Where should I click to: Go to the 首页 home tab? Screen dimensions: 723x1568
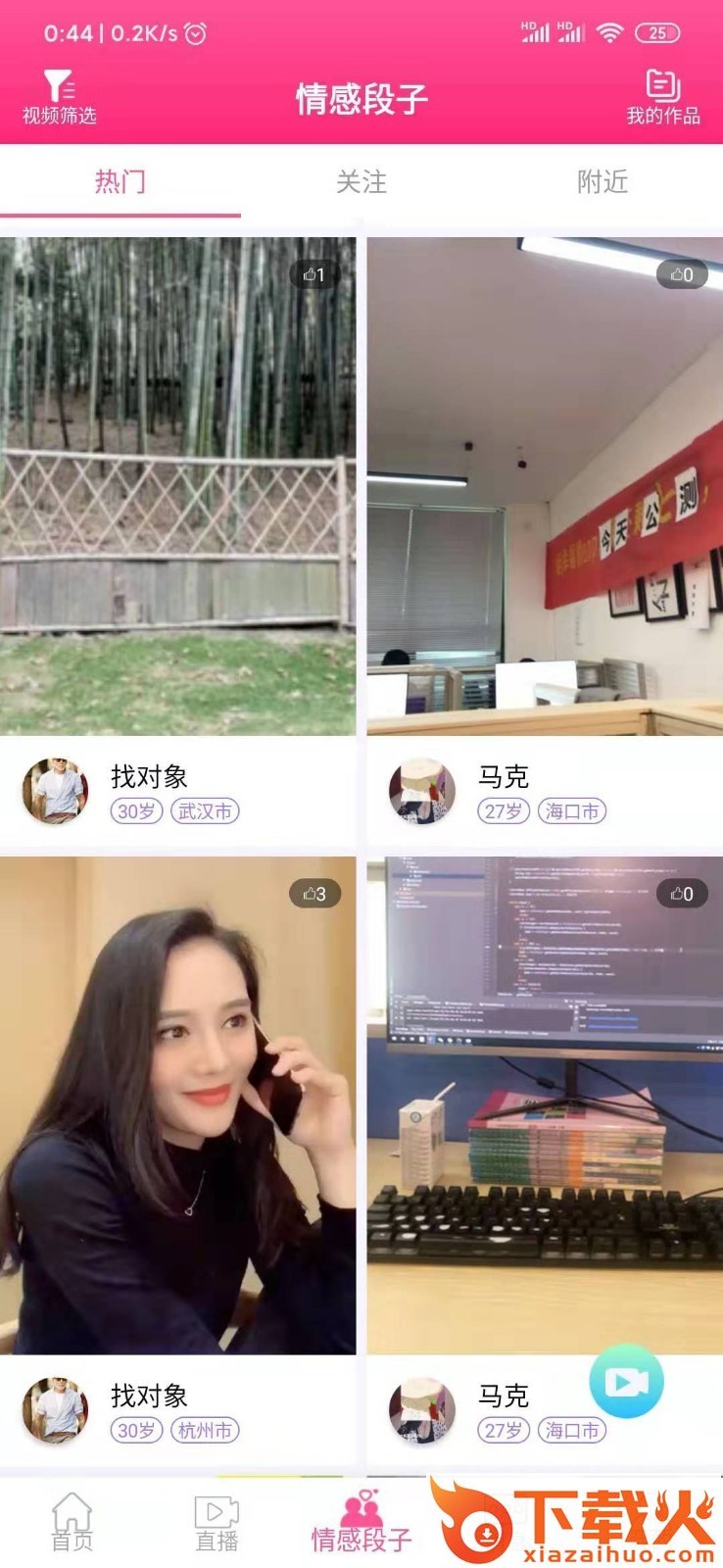(72, 1522)
